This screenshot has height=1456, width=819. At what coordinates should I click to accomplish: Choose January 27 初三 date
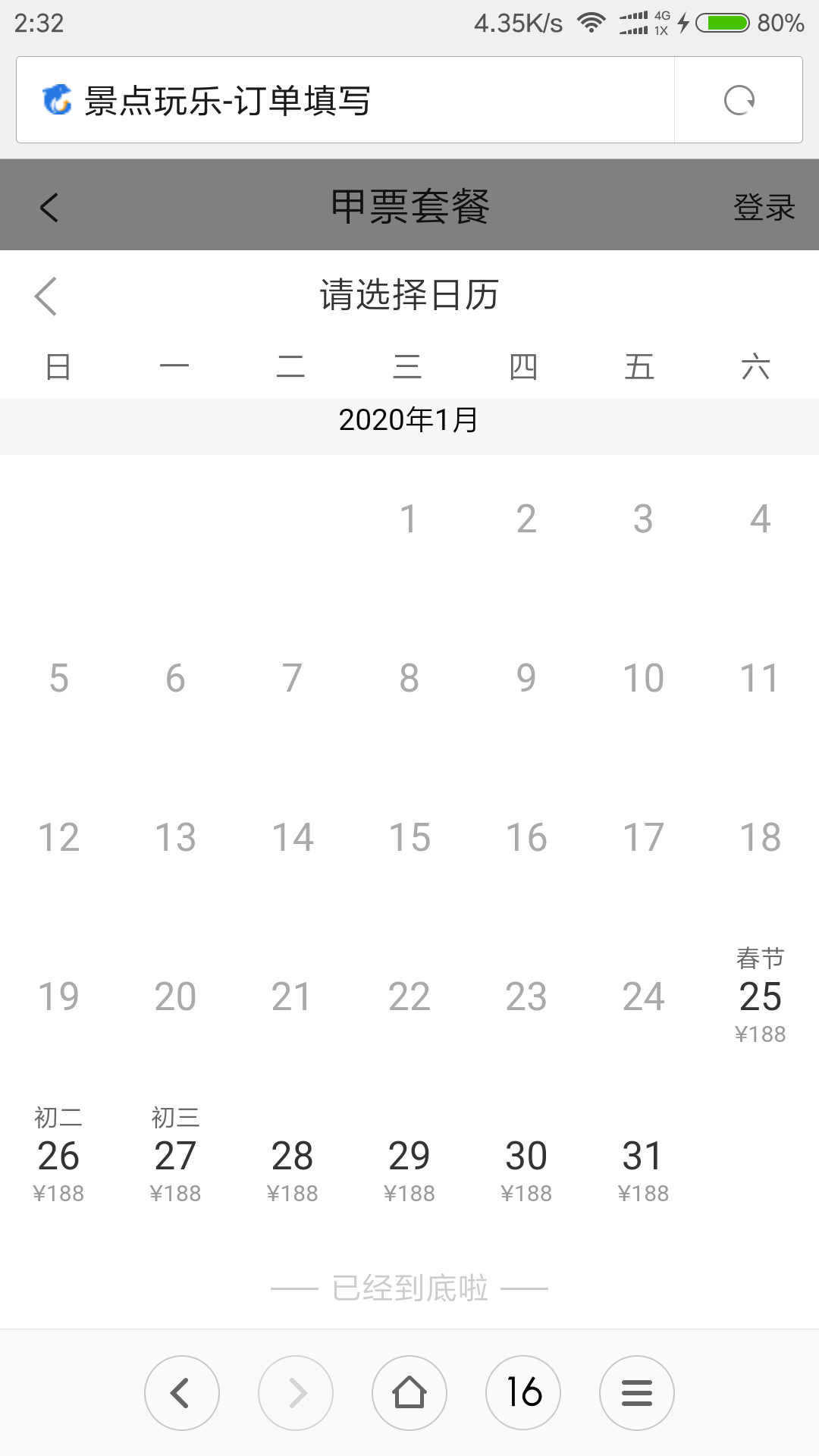coord(175,1155)
